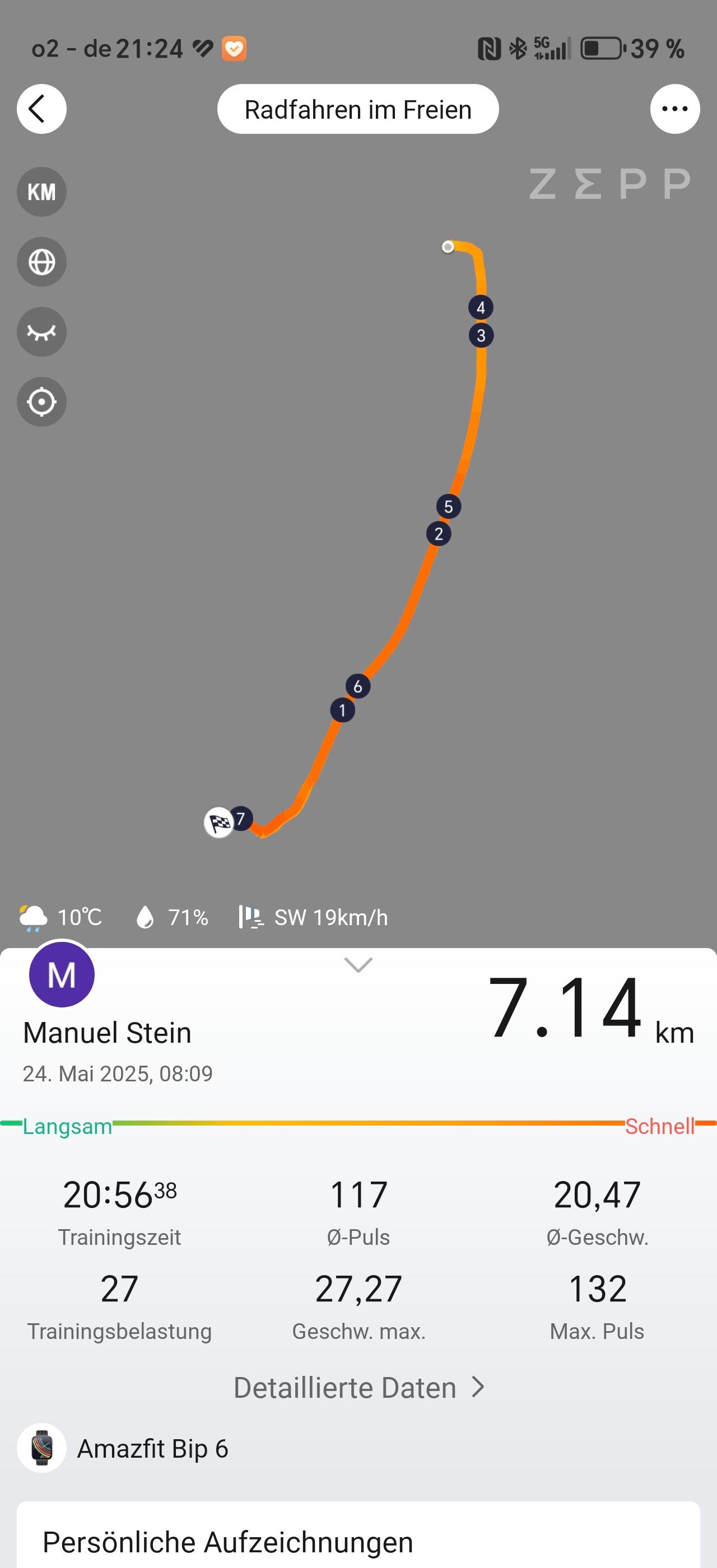Go back using the arrow button
The height and width of the screenshot is (1568, 717).
(41, 109)
